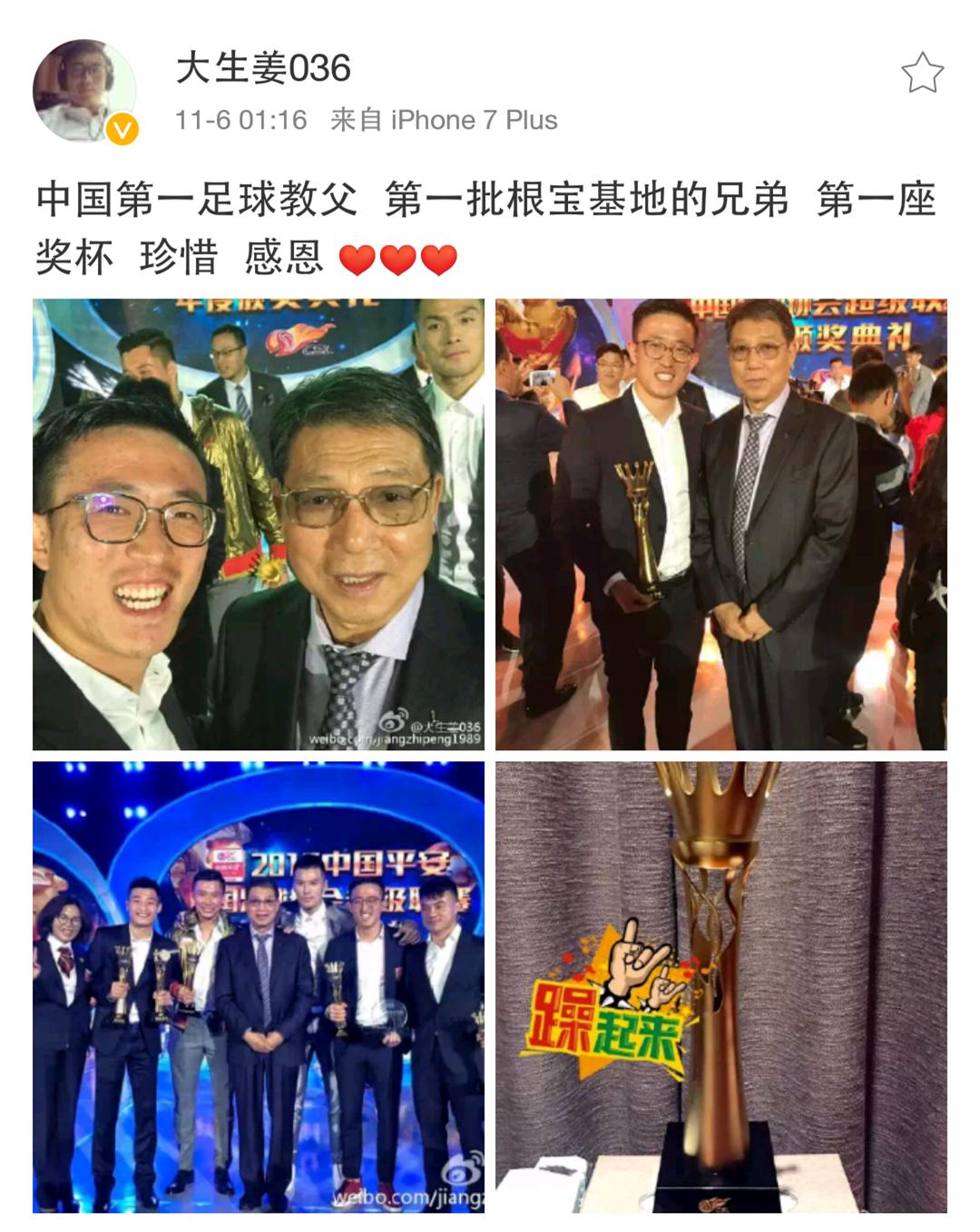980x1232 pixels.
Task: Open the selfie photo with Xu Genbao
Action: coord(259,522)
